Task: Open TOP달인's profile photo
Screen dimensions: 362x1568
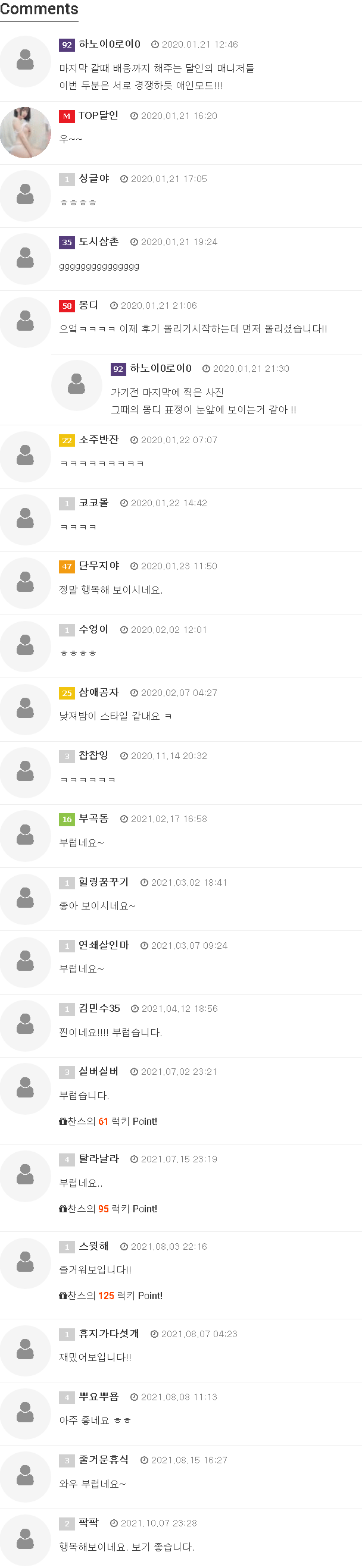Action: click(x=25, y=133)
